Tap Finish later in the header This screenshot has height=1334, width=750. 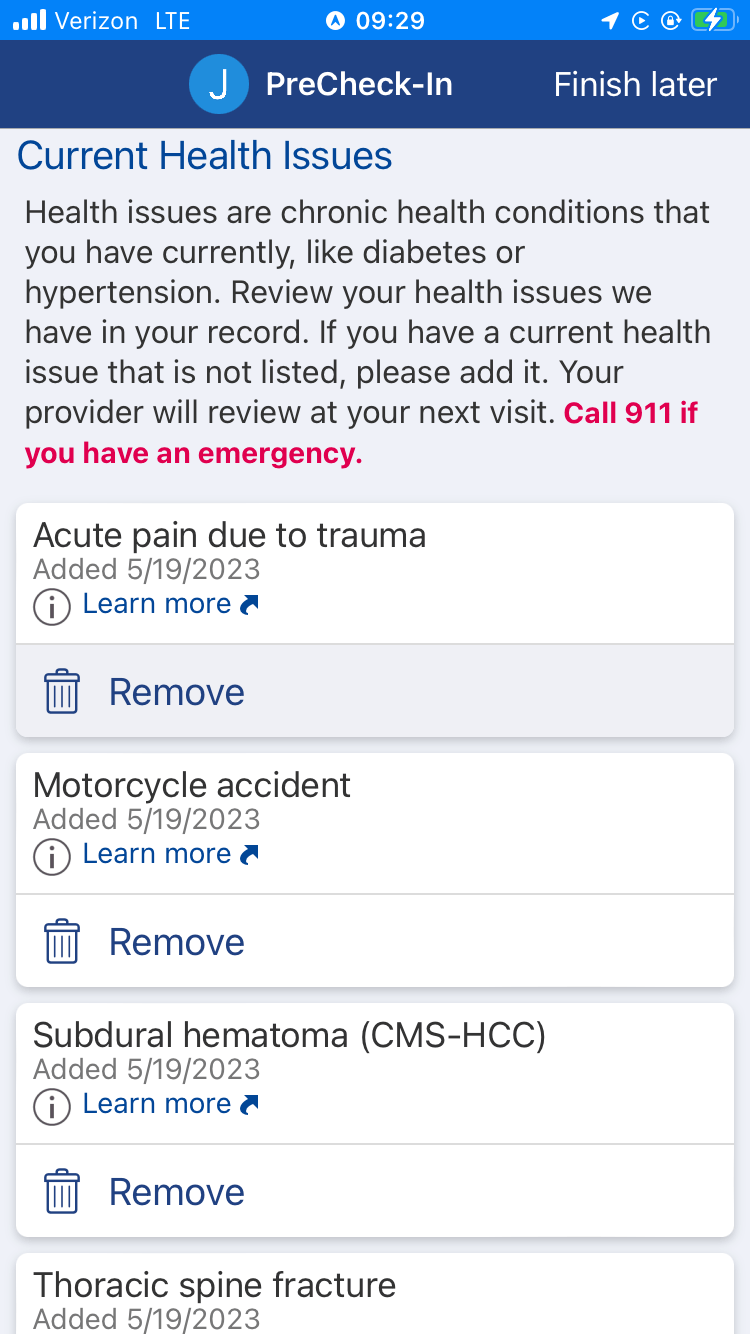(x=635, y=85)
